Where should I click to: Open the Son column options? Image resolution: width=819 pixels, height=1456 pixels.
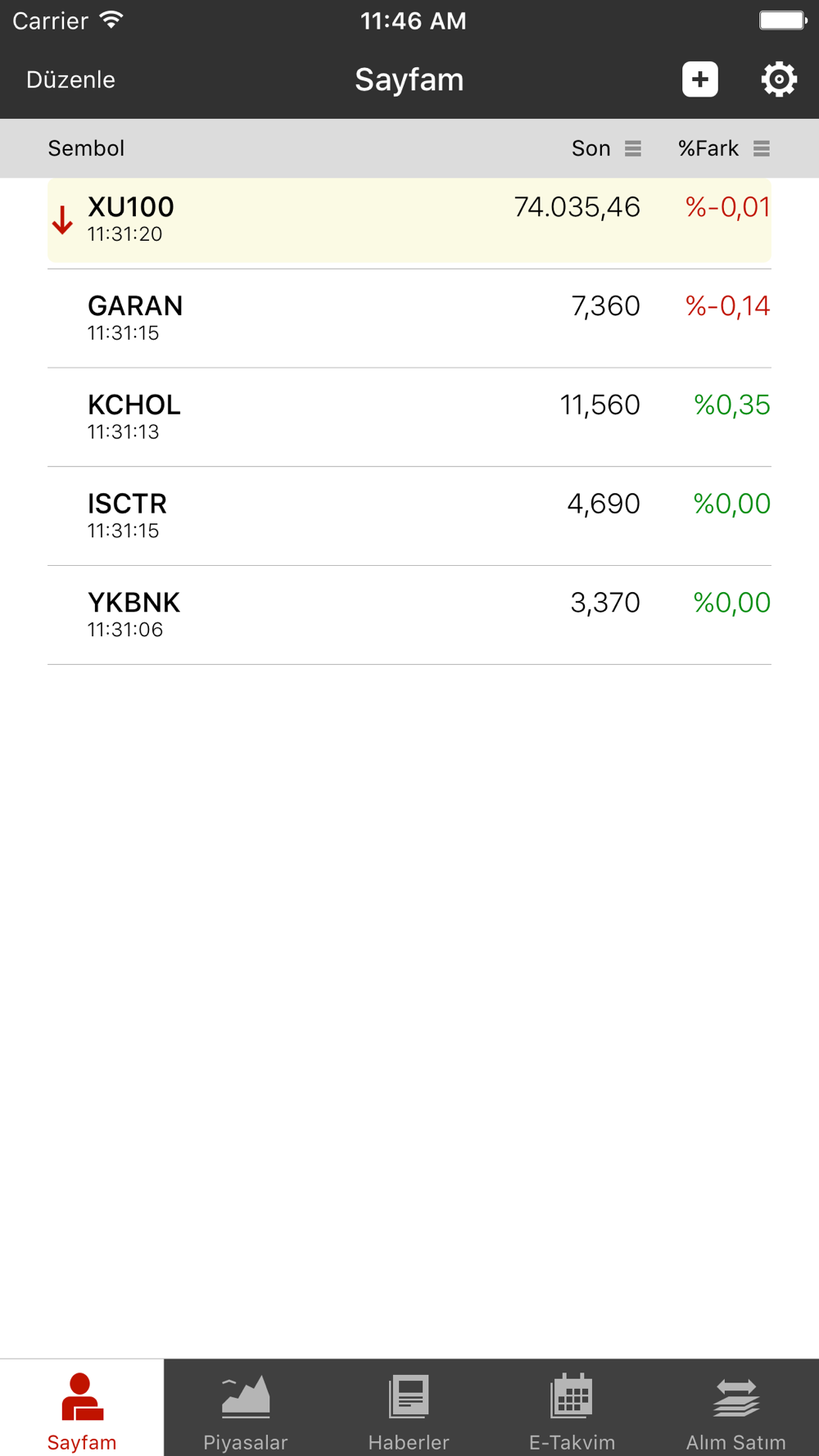(632, 148)
